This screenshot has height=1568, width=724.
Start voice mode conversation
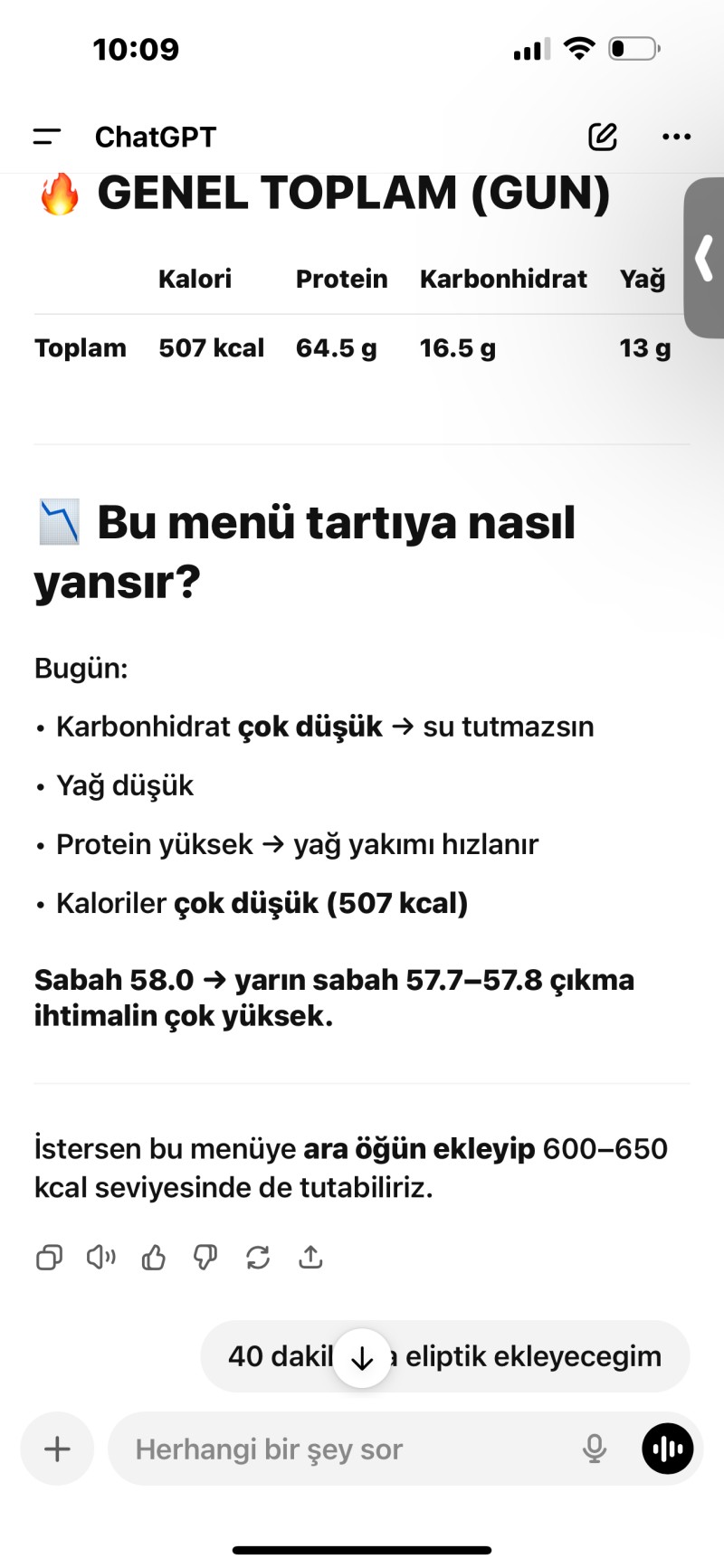[x=668, y=1449]
